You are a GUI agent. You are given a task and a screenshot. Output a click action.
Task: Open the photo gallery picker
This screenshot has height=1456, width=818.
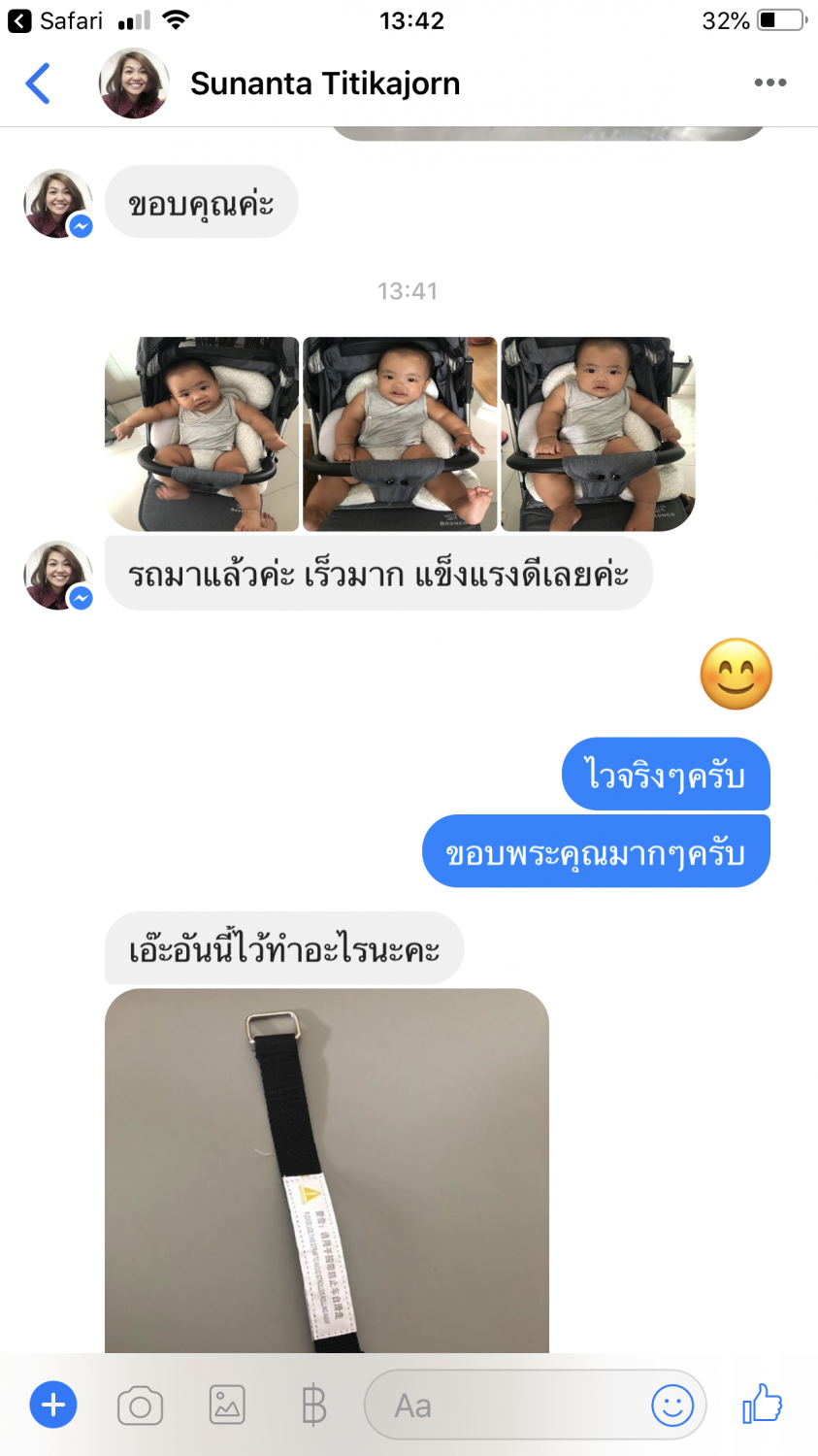[227, 1405]
